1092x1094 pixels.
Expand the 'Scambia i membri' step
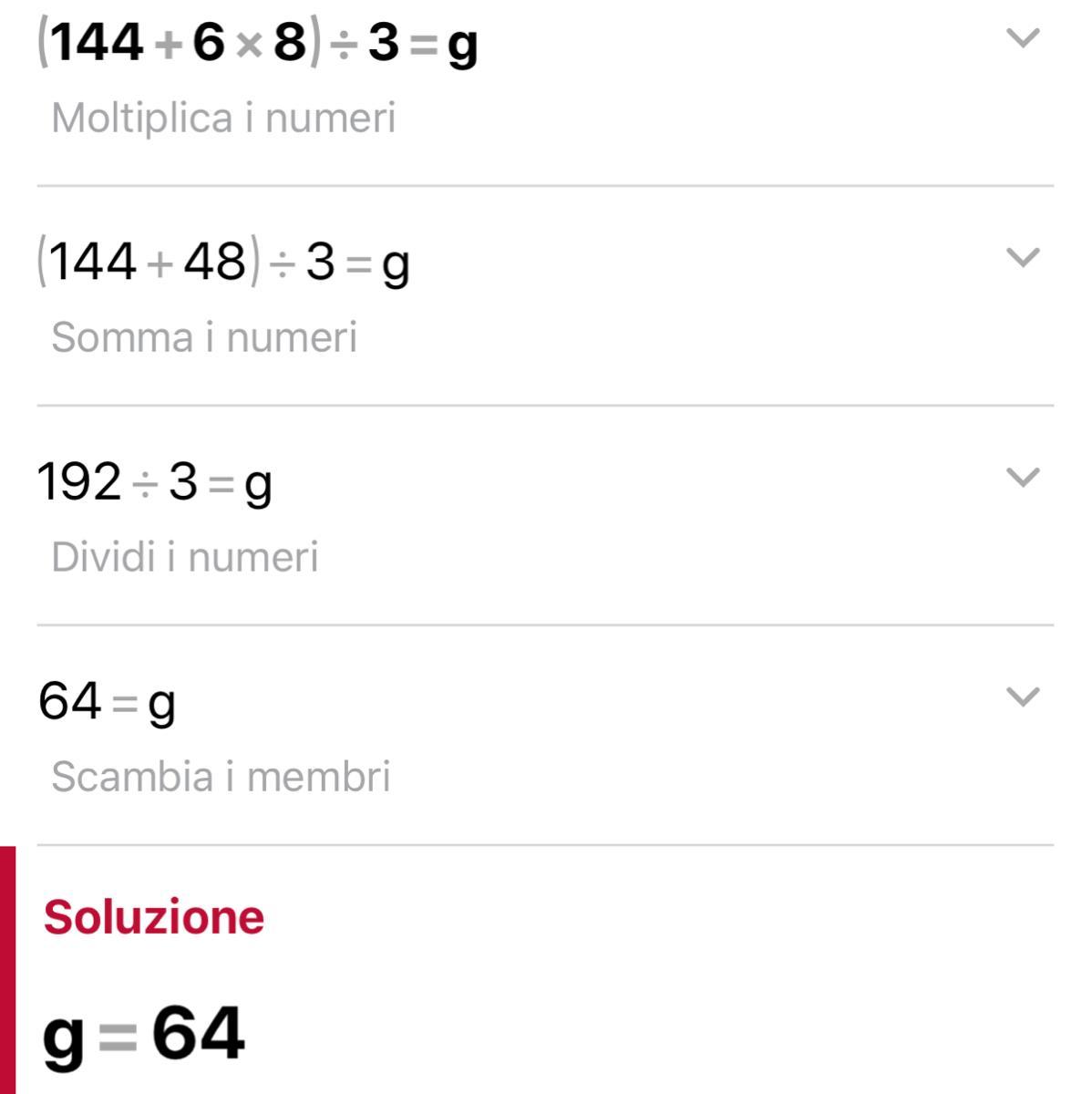pos(1022,697)
